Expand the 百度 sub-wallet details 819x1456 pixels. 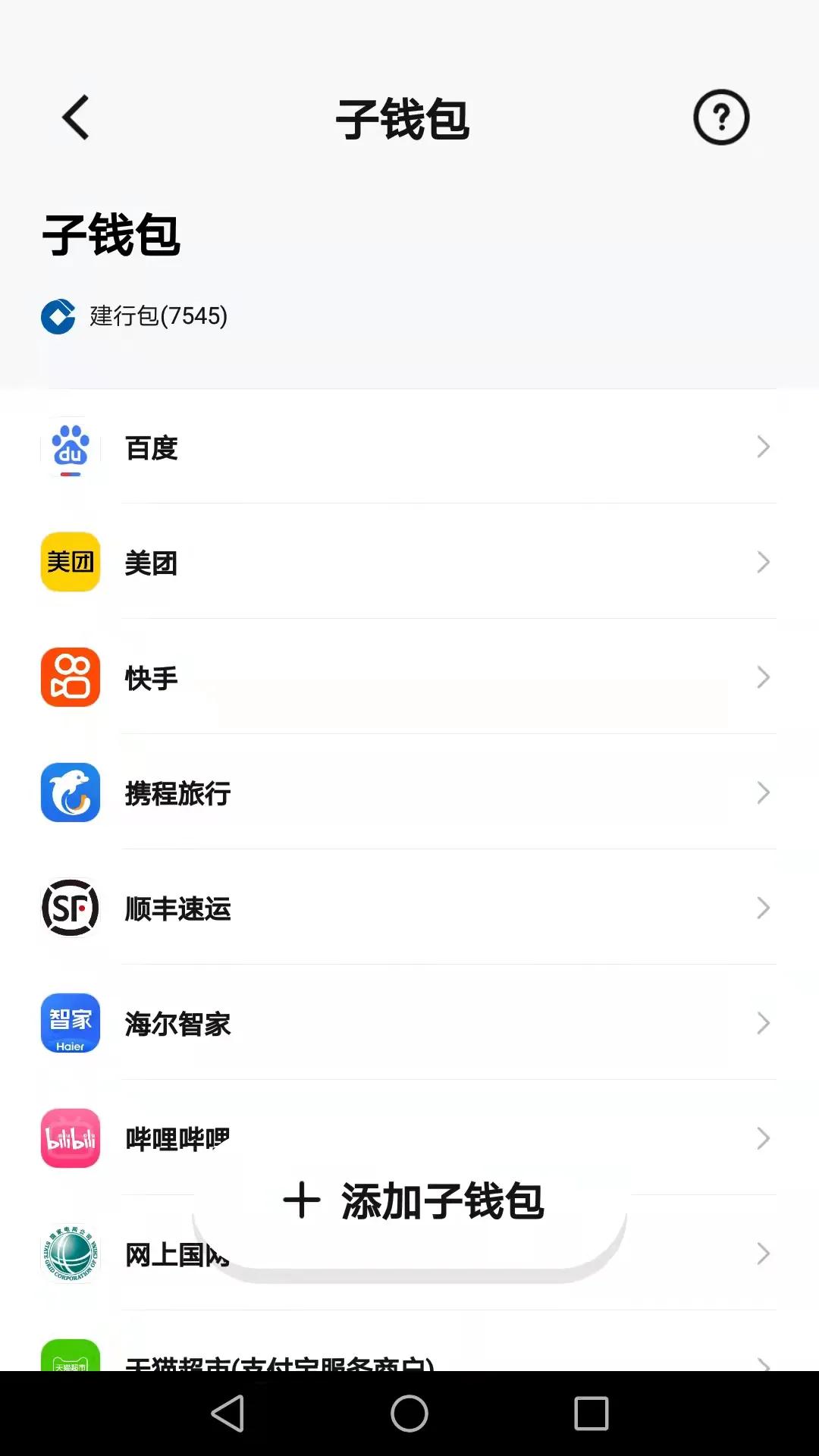764,448
